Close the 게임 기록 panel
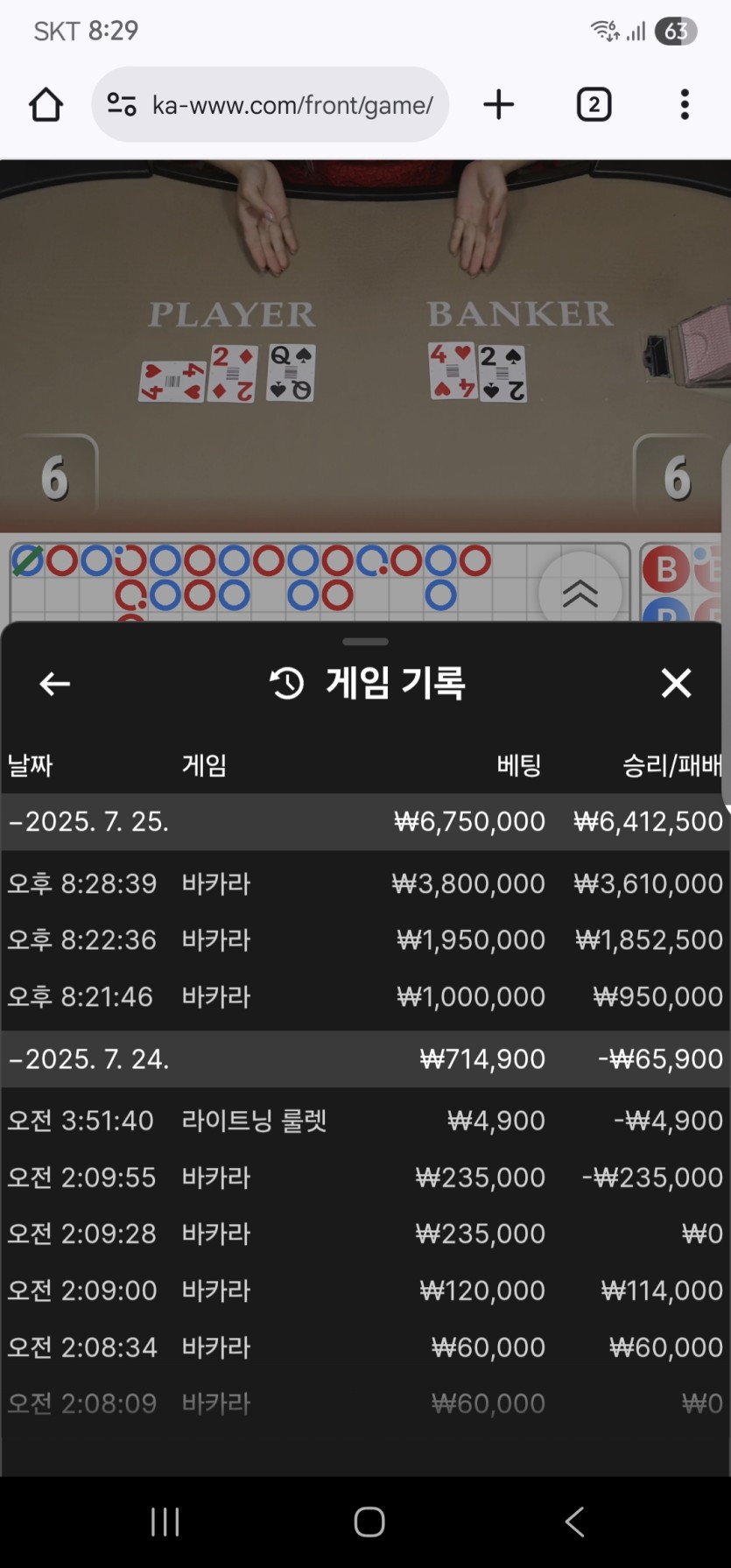The width and height of the screenshot is (731, 1568). [676, 683]
